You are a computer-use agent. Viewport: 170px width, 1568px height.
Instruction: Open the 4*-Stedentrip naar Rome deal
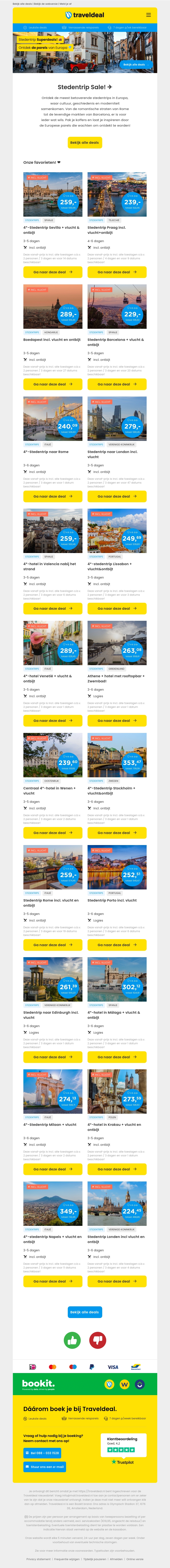52,496
